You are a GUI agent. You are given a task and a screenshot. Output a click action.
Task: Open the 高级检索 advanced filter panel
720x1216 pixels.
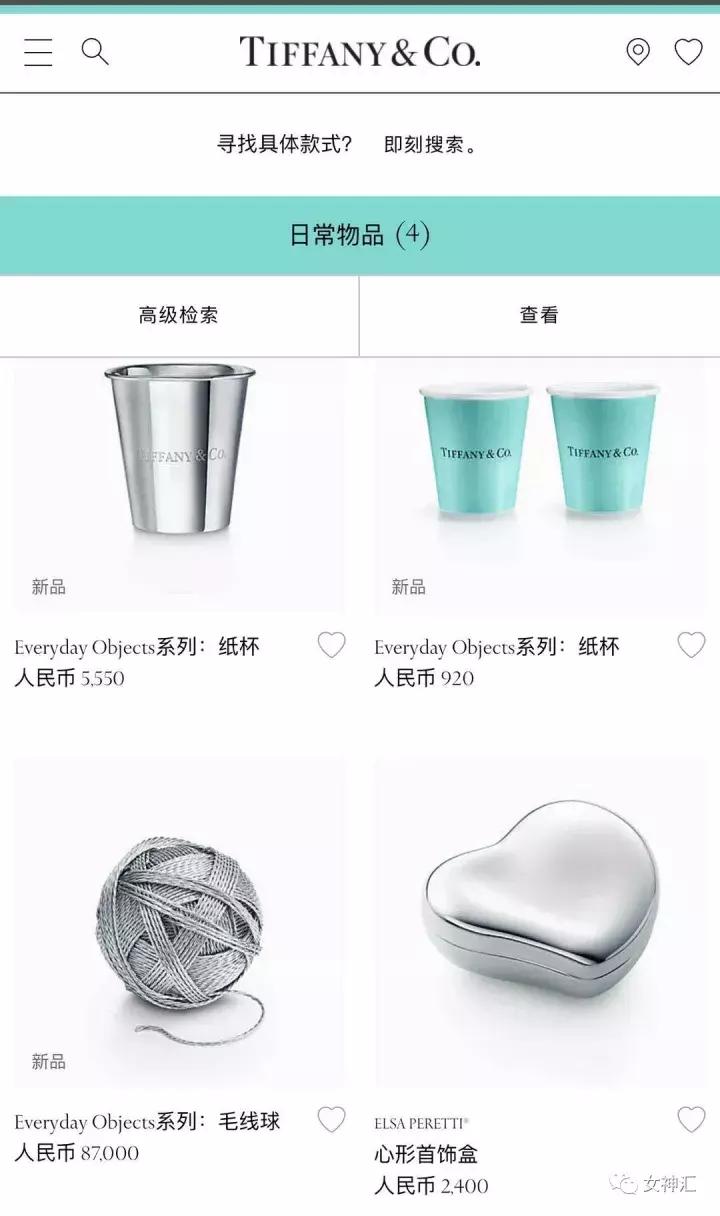click(x=178, y=316)
